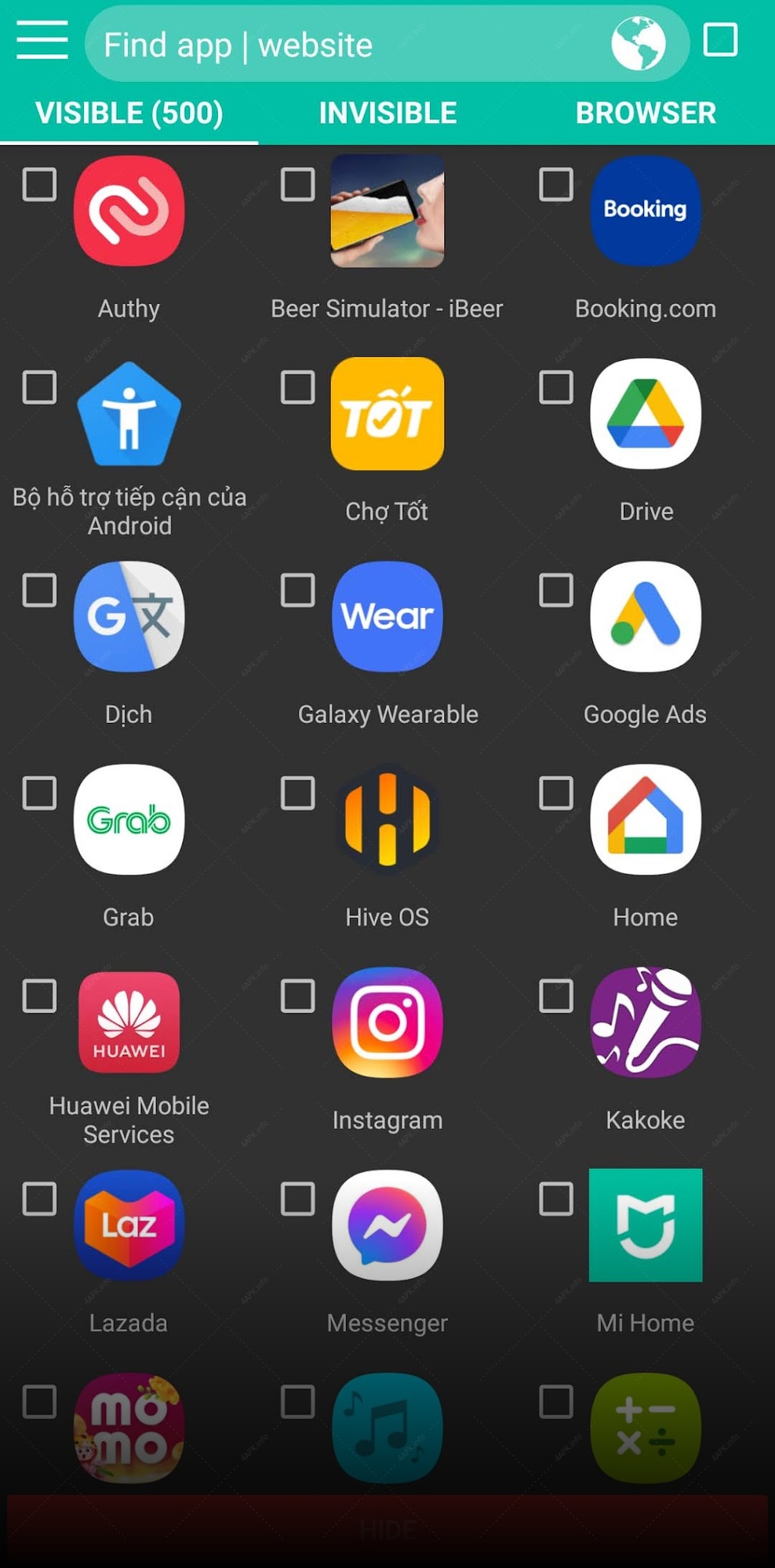The width and height of the screenshot is (775, 1568).
Task: Tick the checkbox for Chợ Tốt
Action: click(298, 387)
